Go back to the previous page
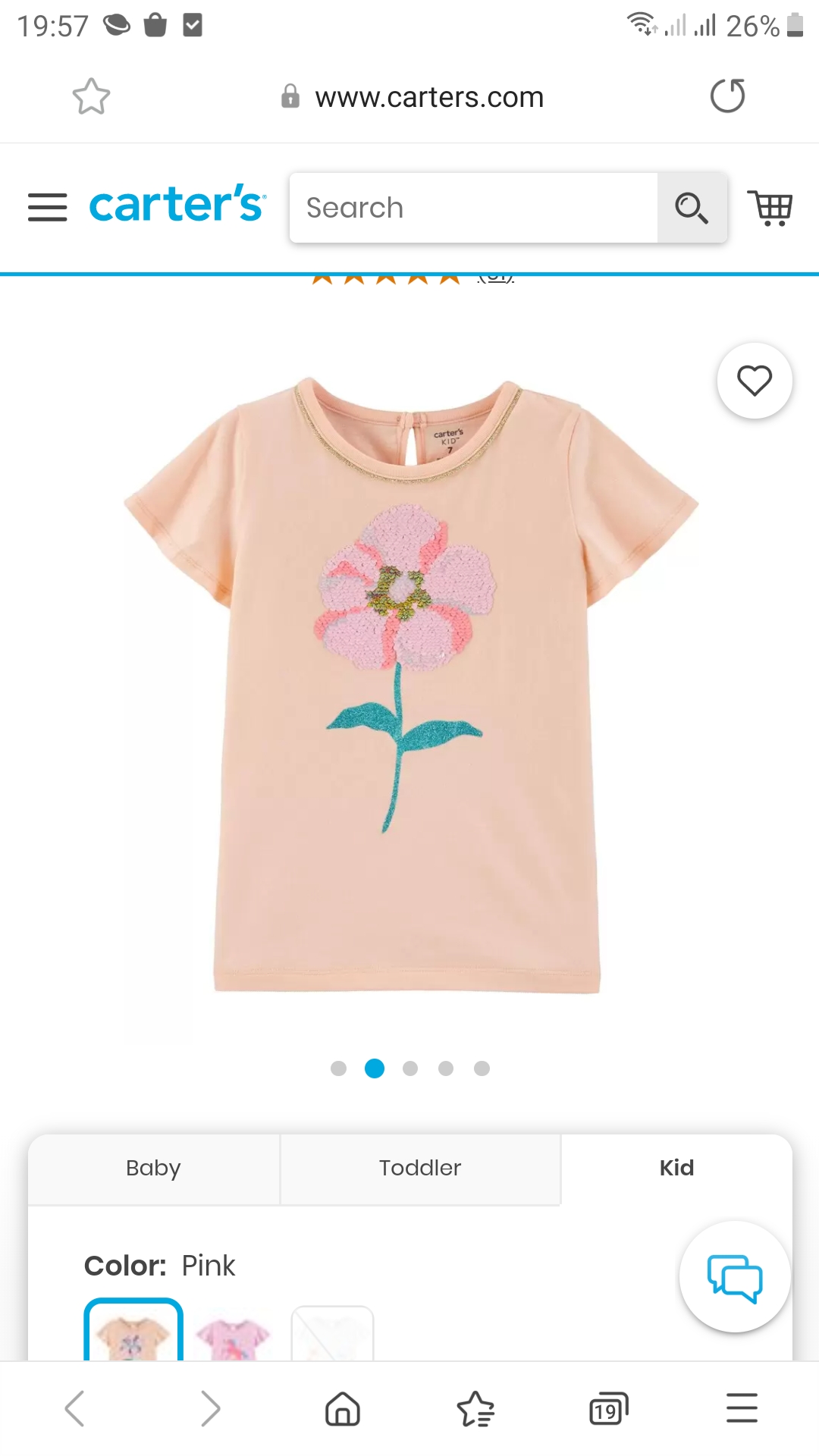 [74, 1409]
